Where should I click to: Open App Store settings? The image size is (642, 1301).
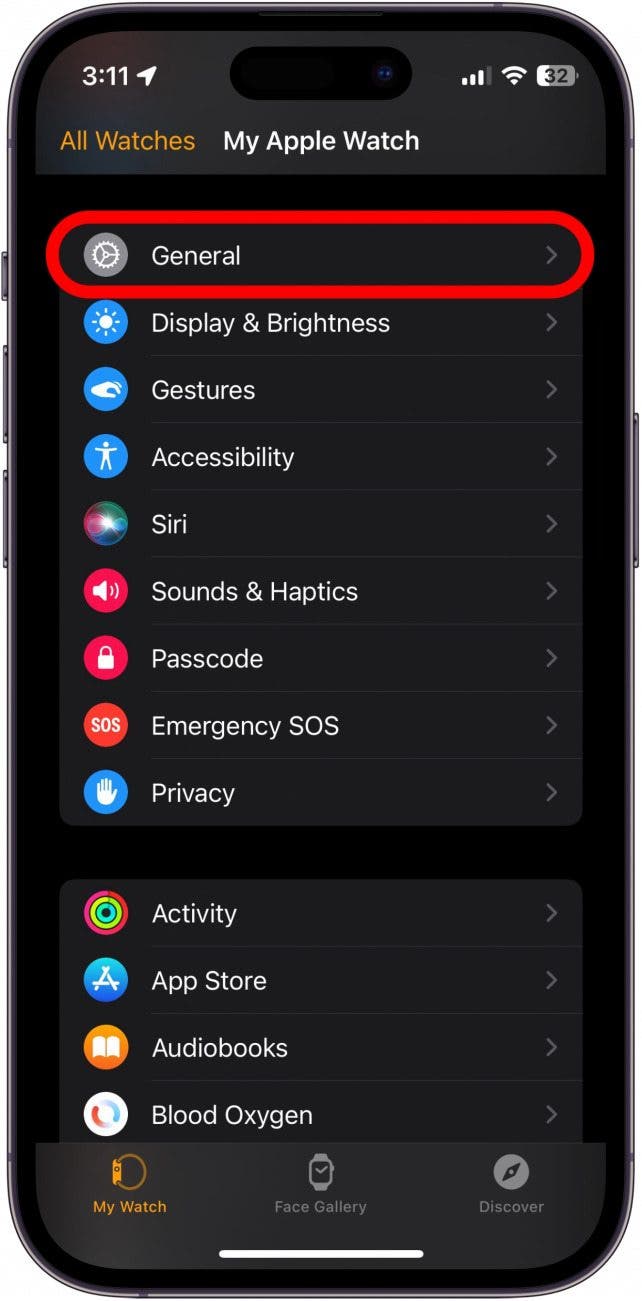[320, 980]
